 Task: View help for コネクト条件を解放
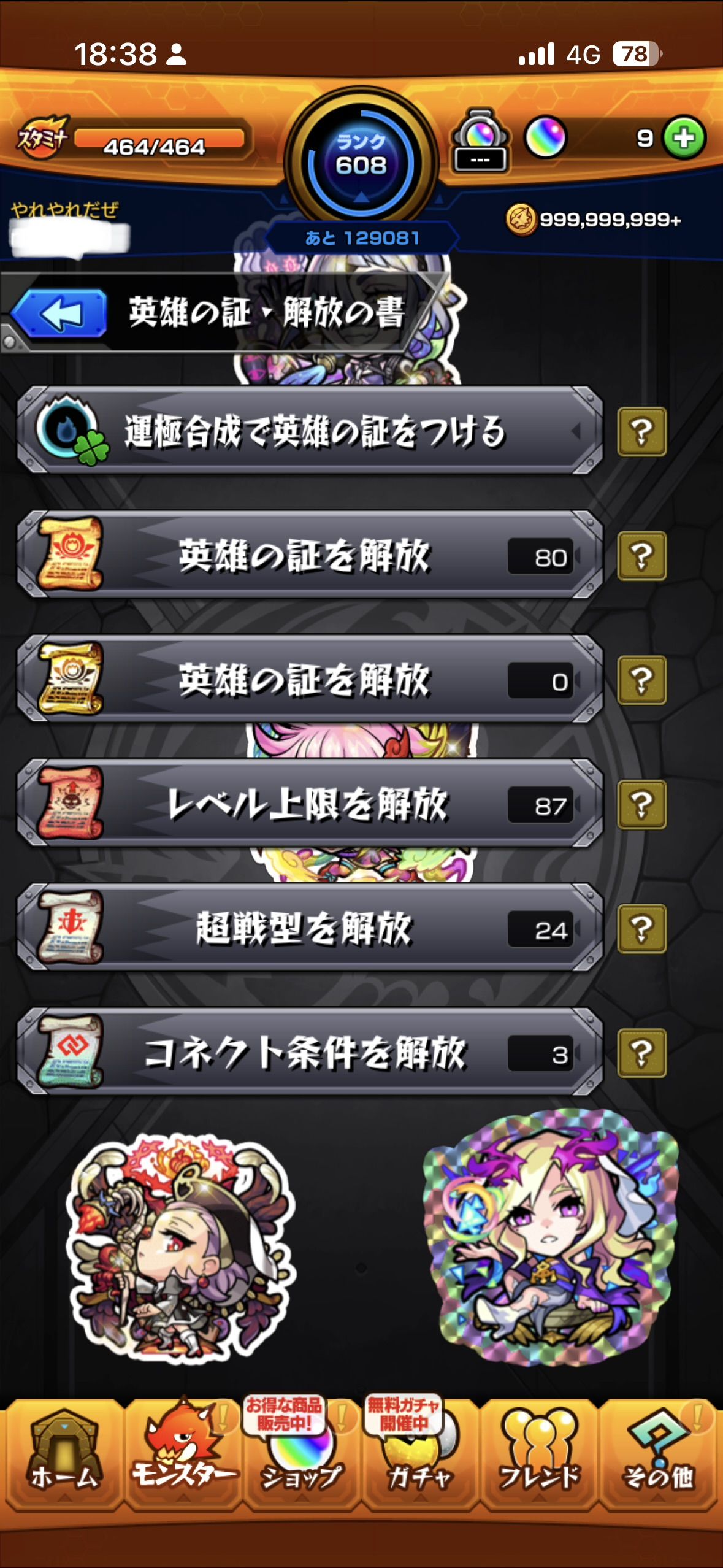pyautogui.click(x=641, y=1053)
